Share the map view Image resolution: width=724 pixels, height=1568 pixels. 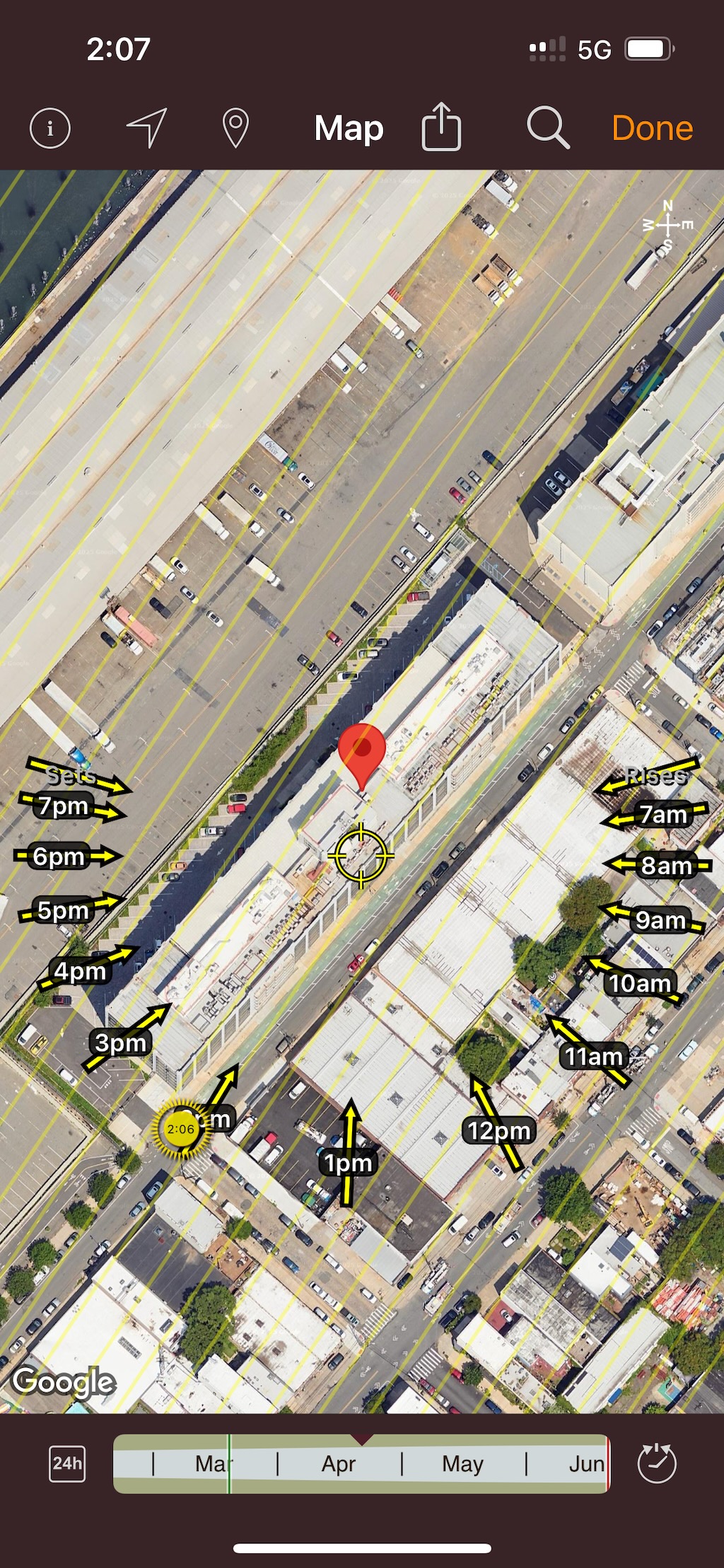click(x=441, y=127)
